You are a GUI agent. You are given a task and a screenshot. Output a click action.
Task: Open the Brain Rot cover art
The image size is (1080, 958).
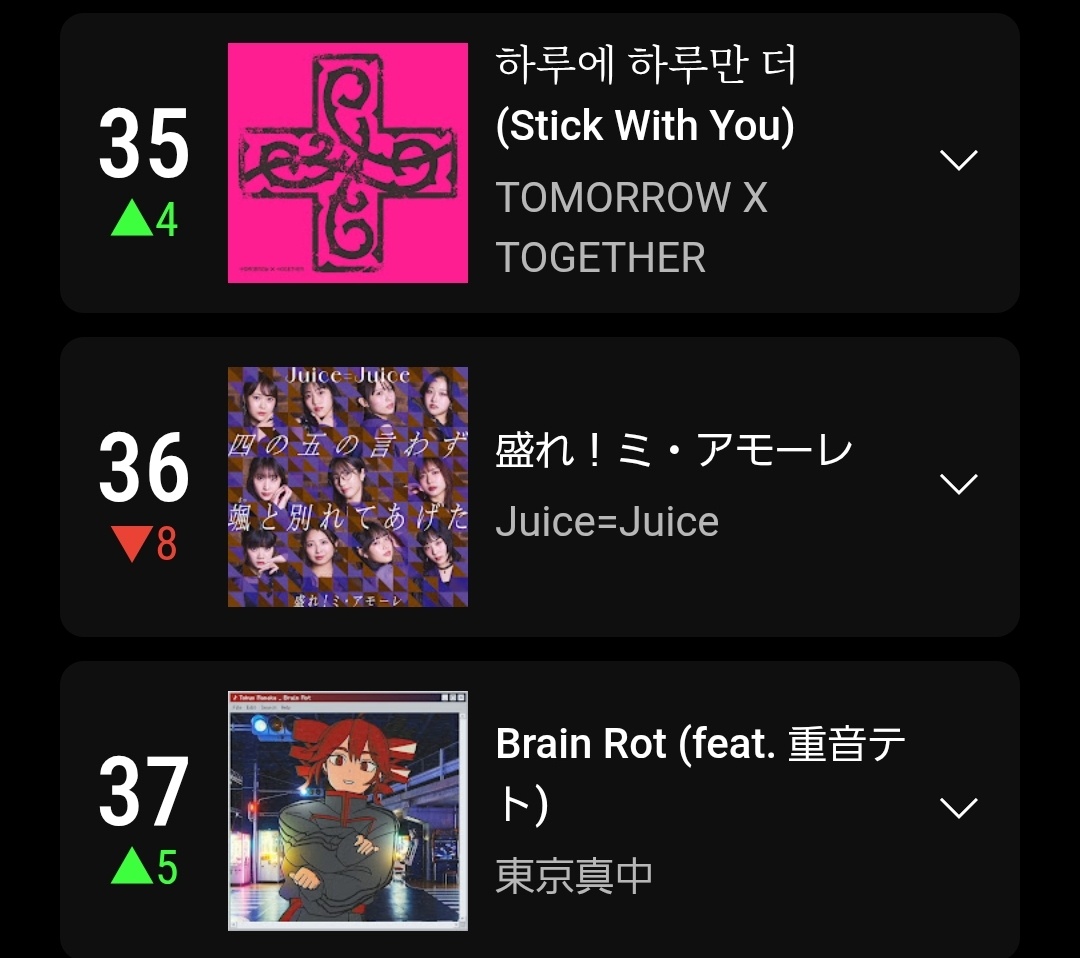[x=348, y=811]
